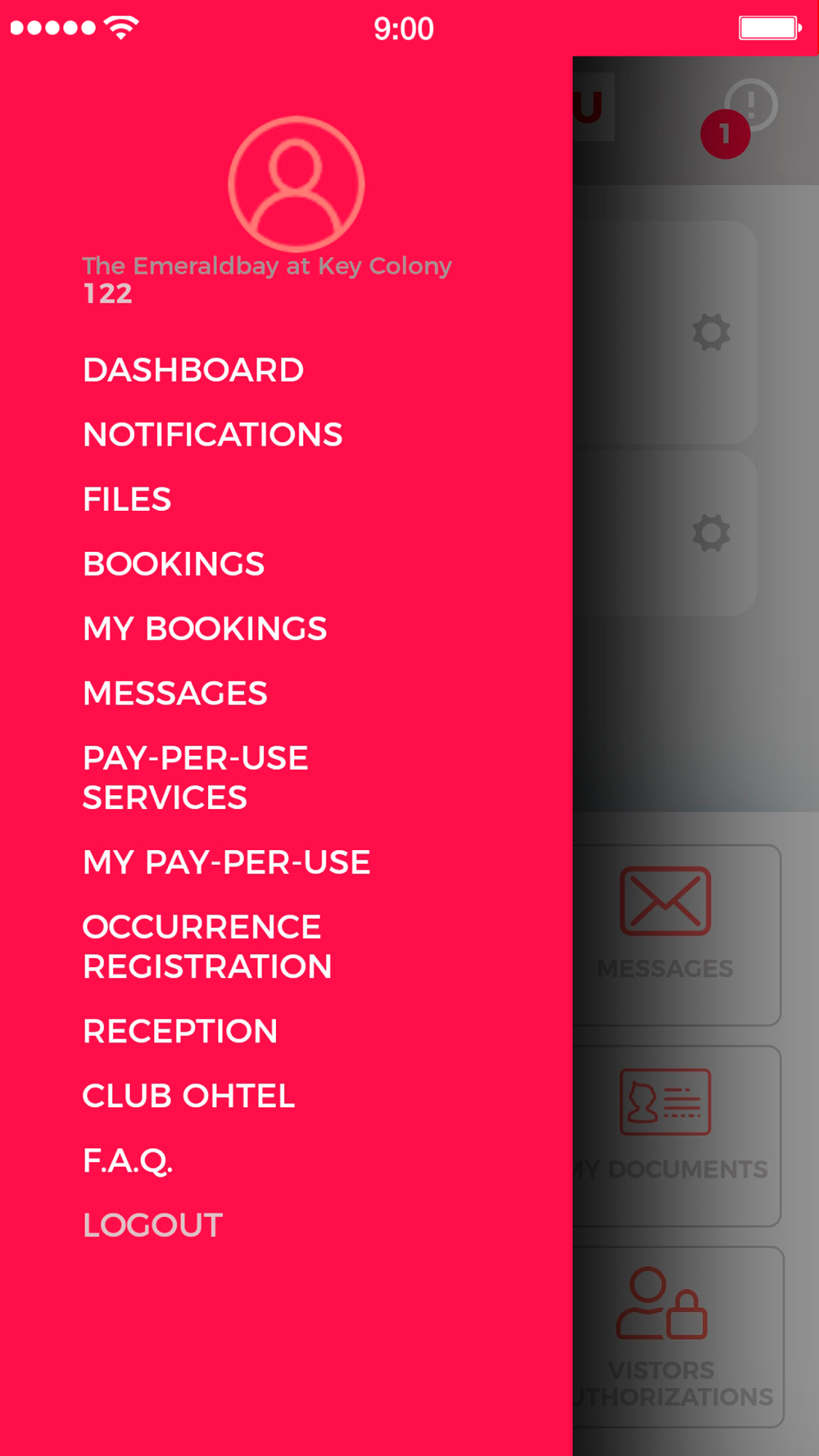Screen dimensions: 819x1456
Task: Open My Pay-Per-Use
Action: click(x=227, y=862)
